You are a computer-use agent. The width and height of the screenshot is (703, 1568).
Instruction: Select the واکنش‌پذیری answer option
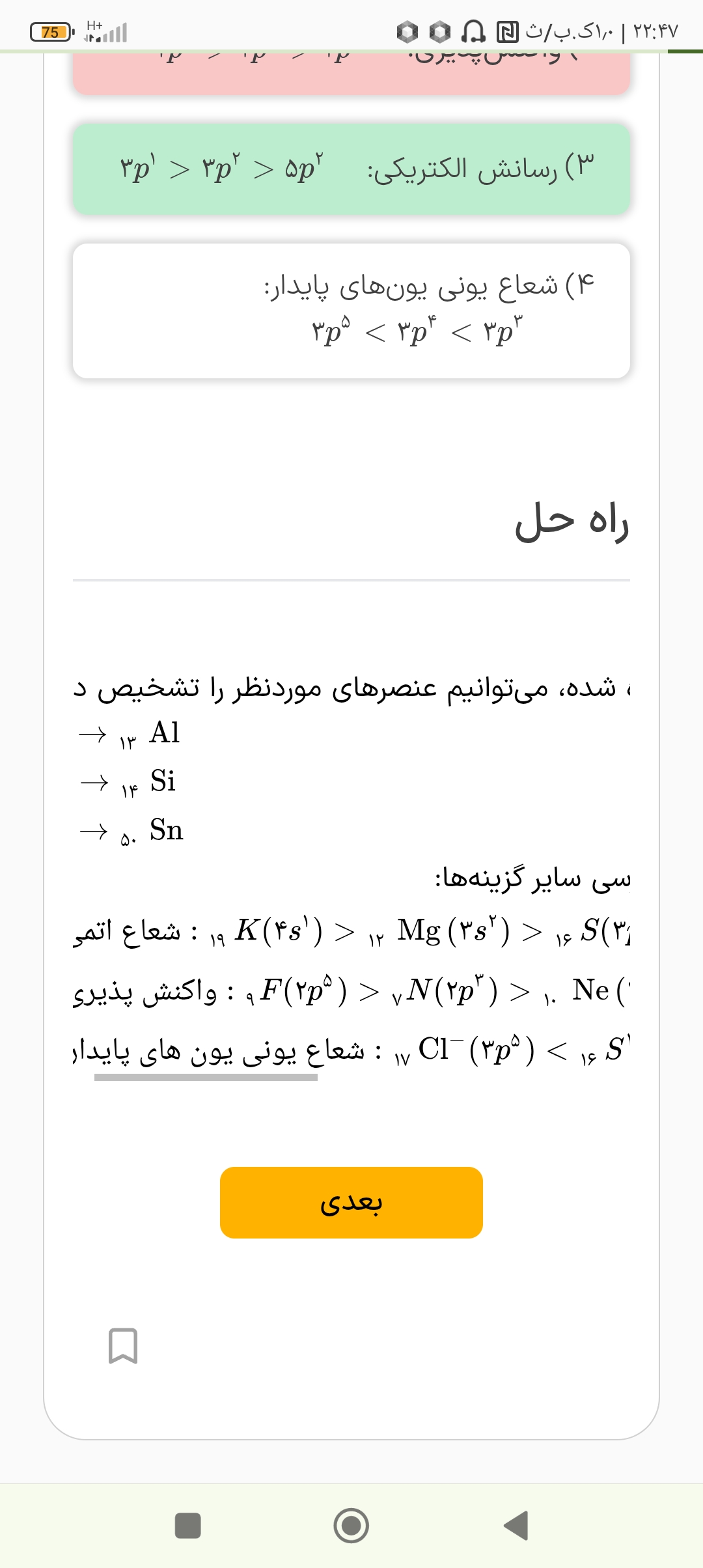click(x=351, y=73)
